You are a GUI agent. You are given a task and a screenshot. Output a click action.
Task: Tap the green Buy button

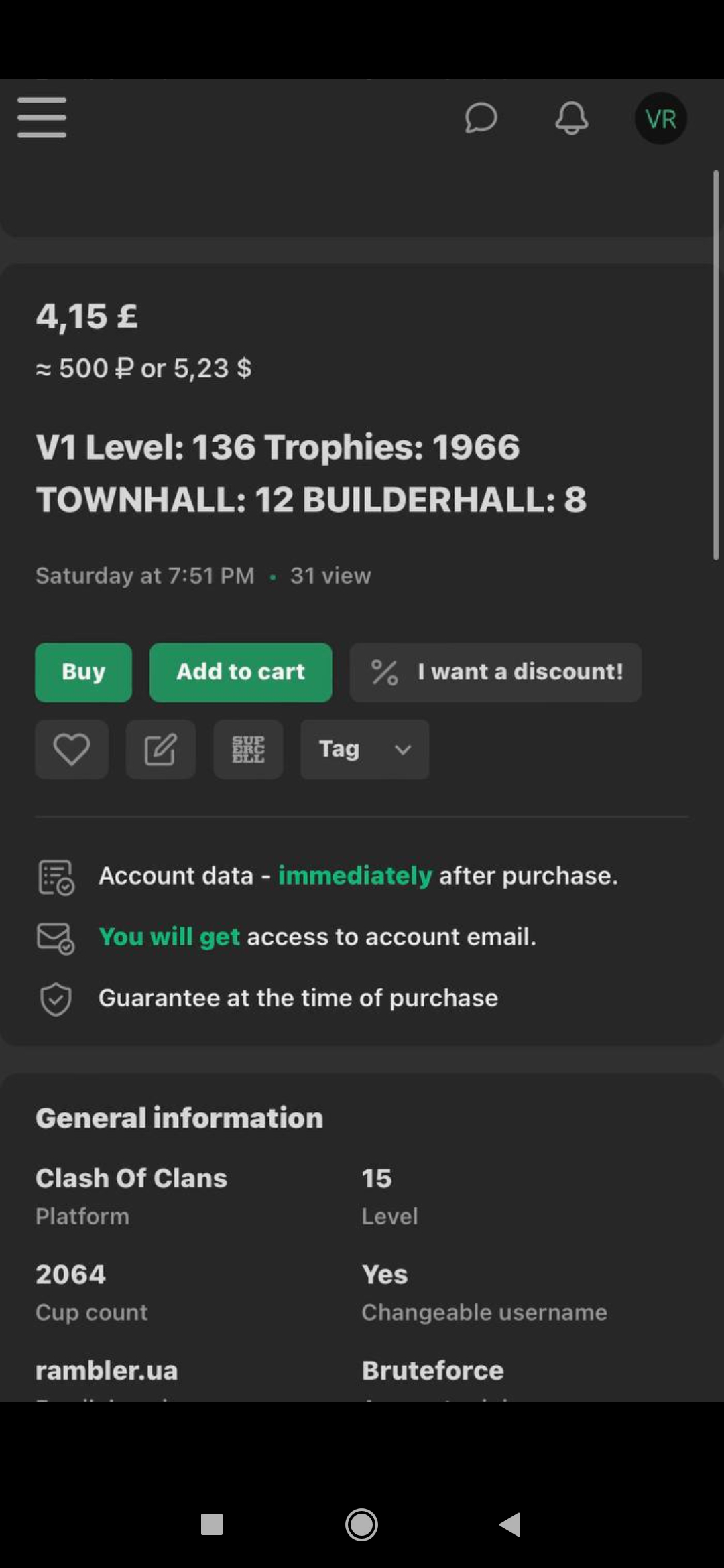[x=83, y=672]
